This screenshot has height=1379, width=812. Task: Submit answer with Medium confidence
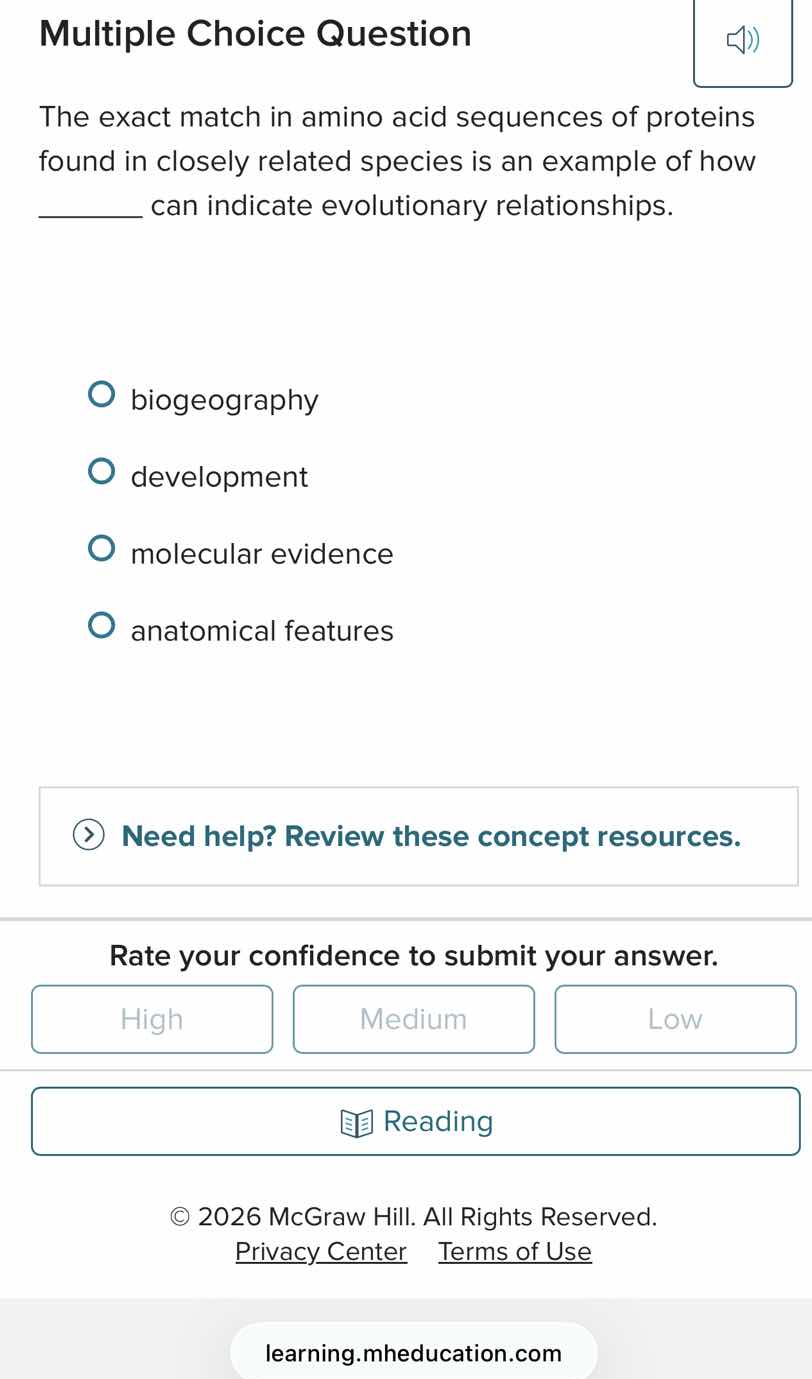[x=414, y=1019]
